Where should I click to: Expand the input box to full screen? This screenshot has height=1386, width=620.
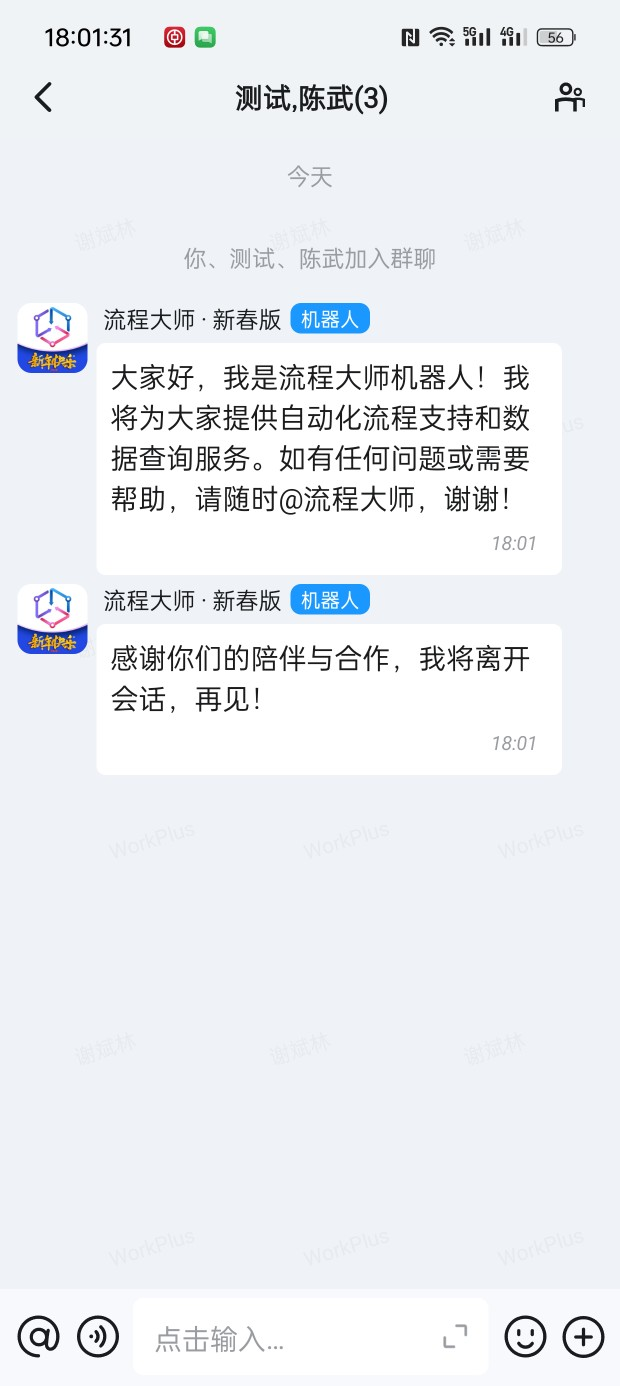click(455, 1336)
